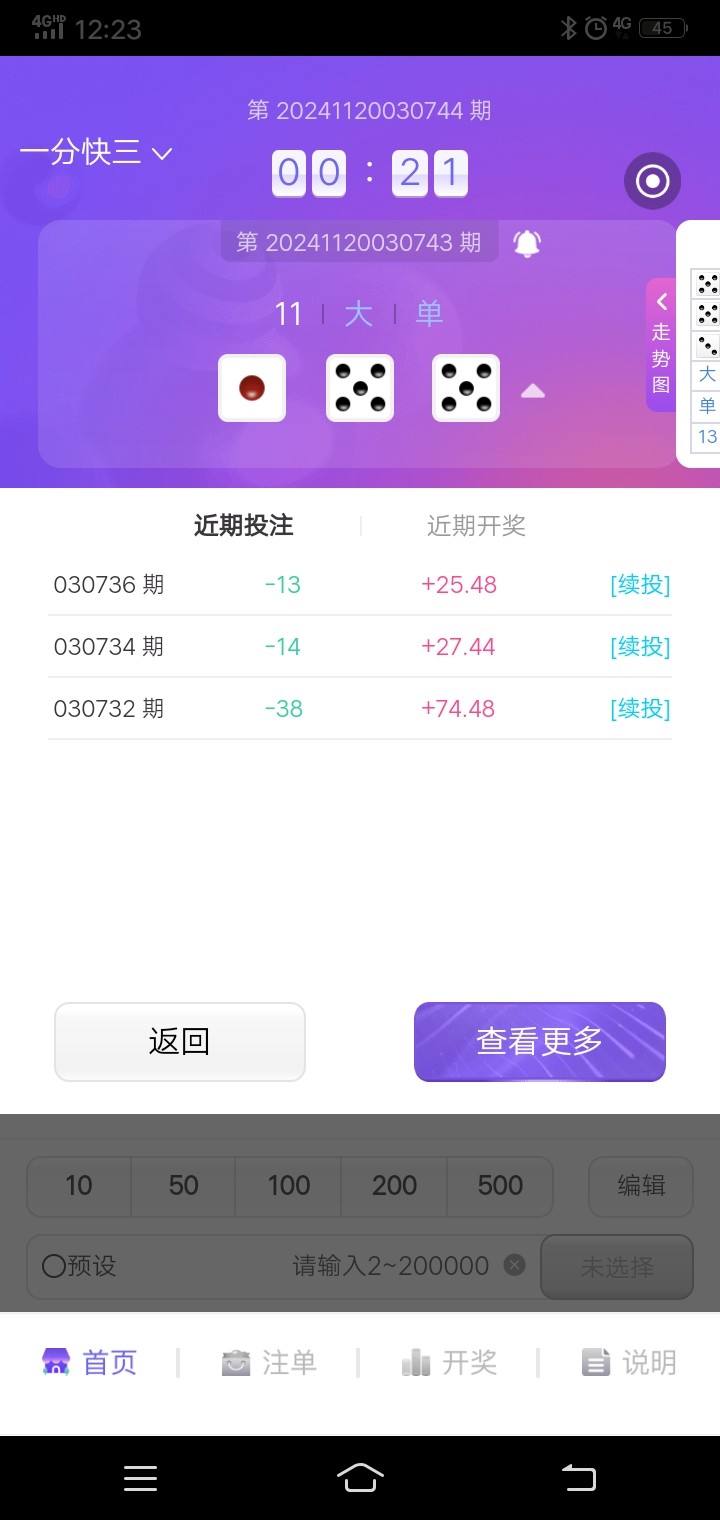This screenshot has height=1520, width=720.
Task: Tap 续投 for period 030734
Action: click(x=640, y=647)
